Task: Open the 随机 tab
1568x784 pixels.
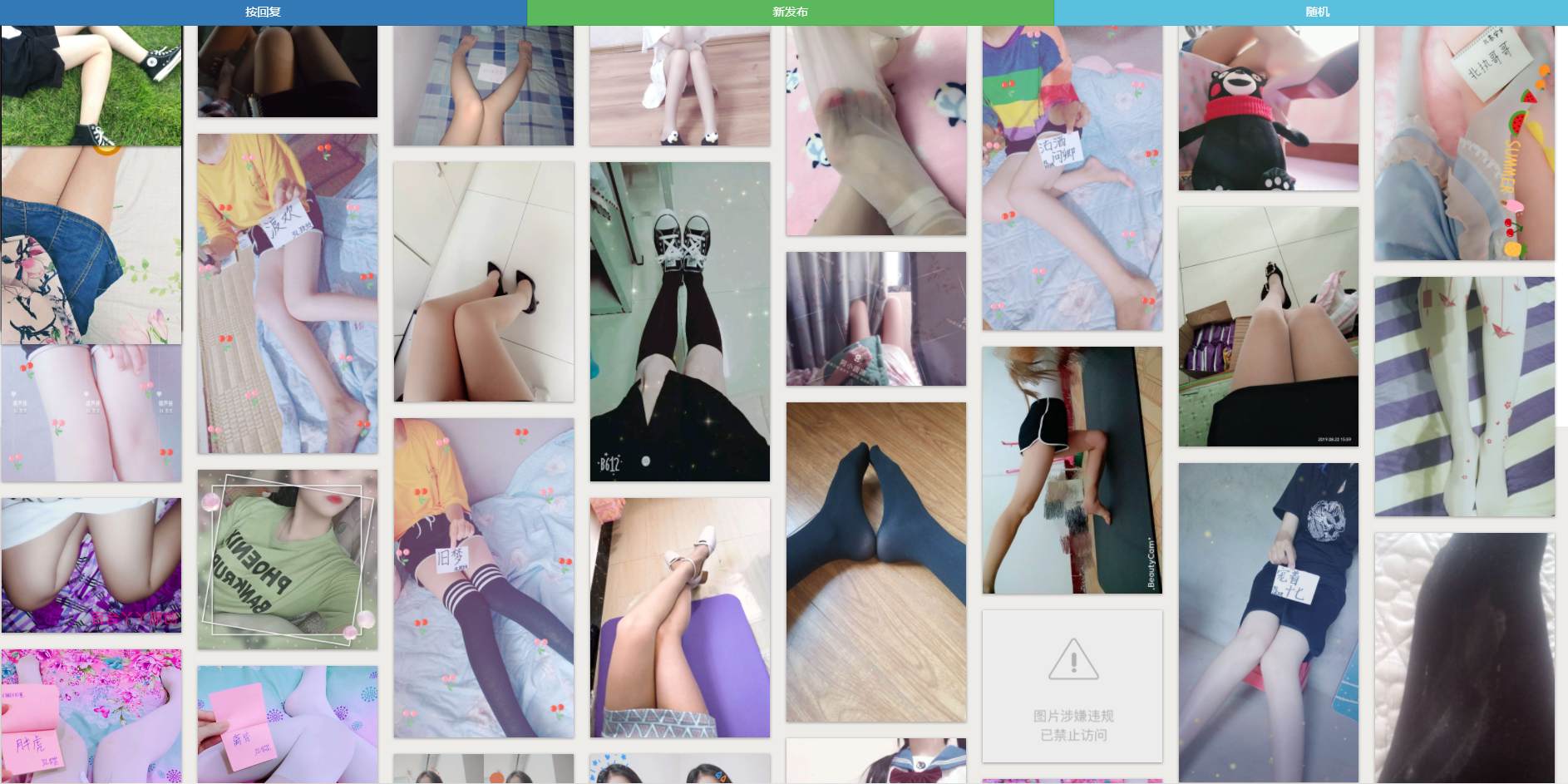Action: (x=1317, y=12)
